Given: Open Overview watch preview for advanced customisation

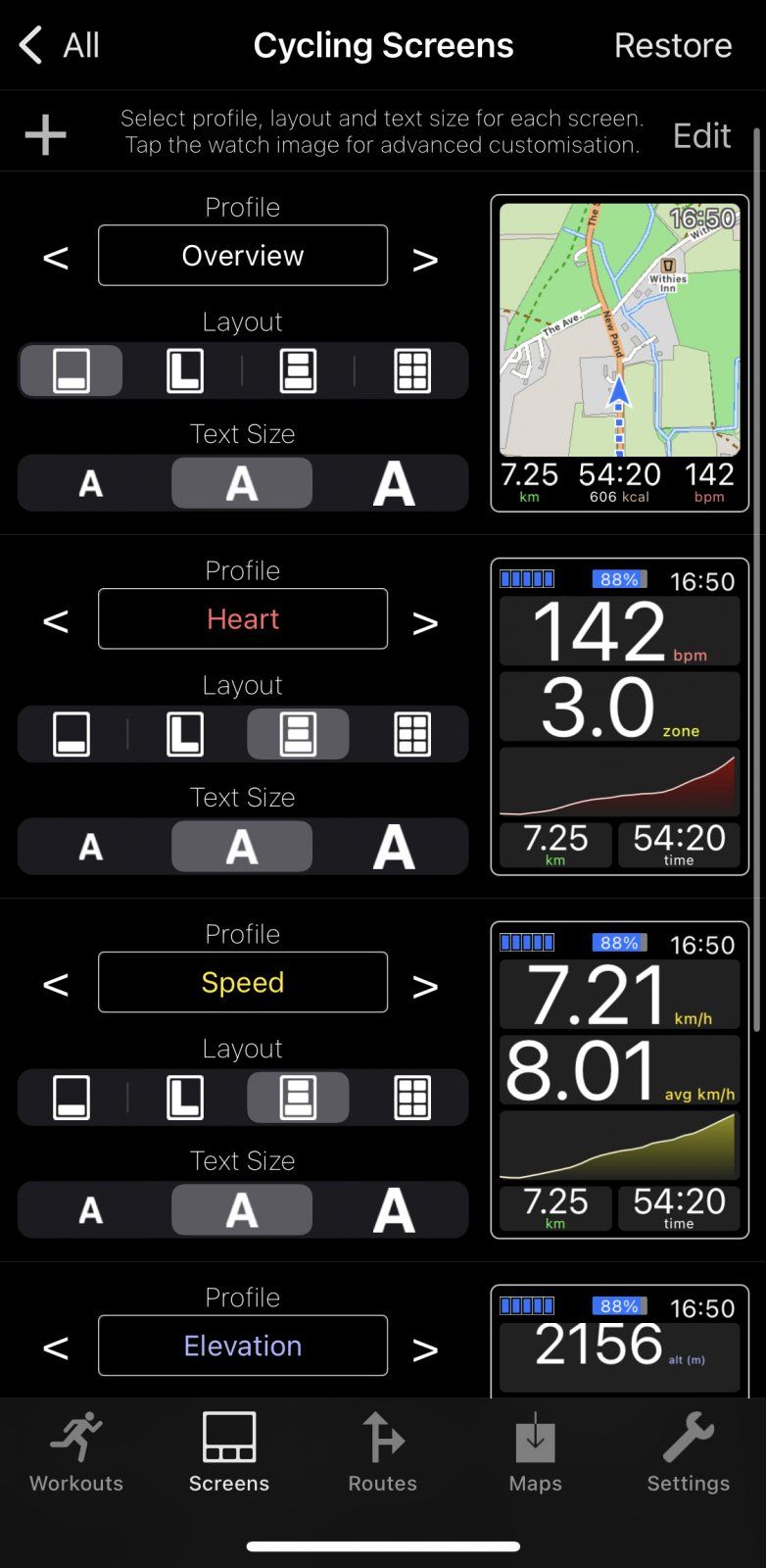Looking at the screenshot, I should [619, 353].
